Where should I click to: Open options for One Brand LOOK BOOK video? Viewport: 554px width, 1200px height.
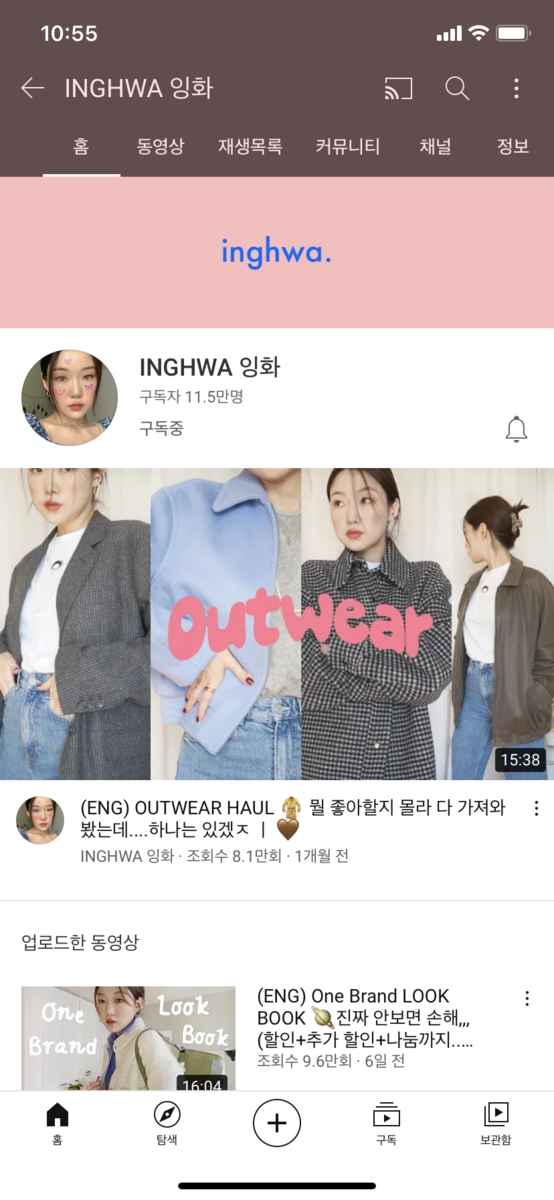pos(526,998)
